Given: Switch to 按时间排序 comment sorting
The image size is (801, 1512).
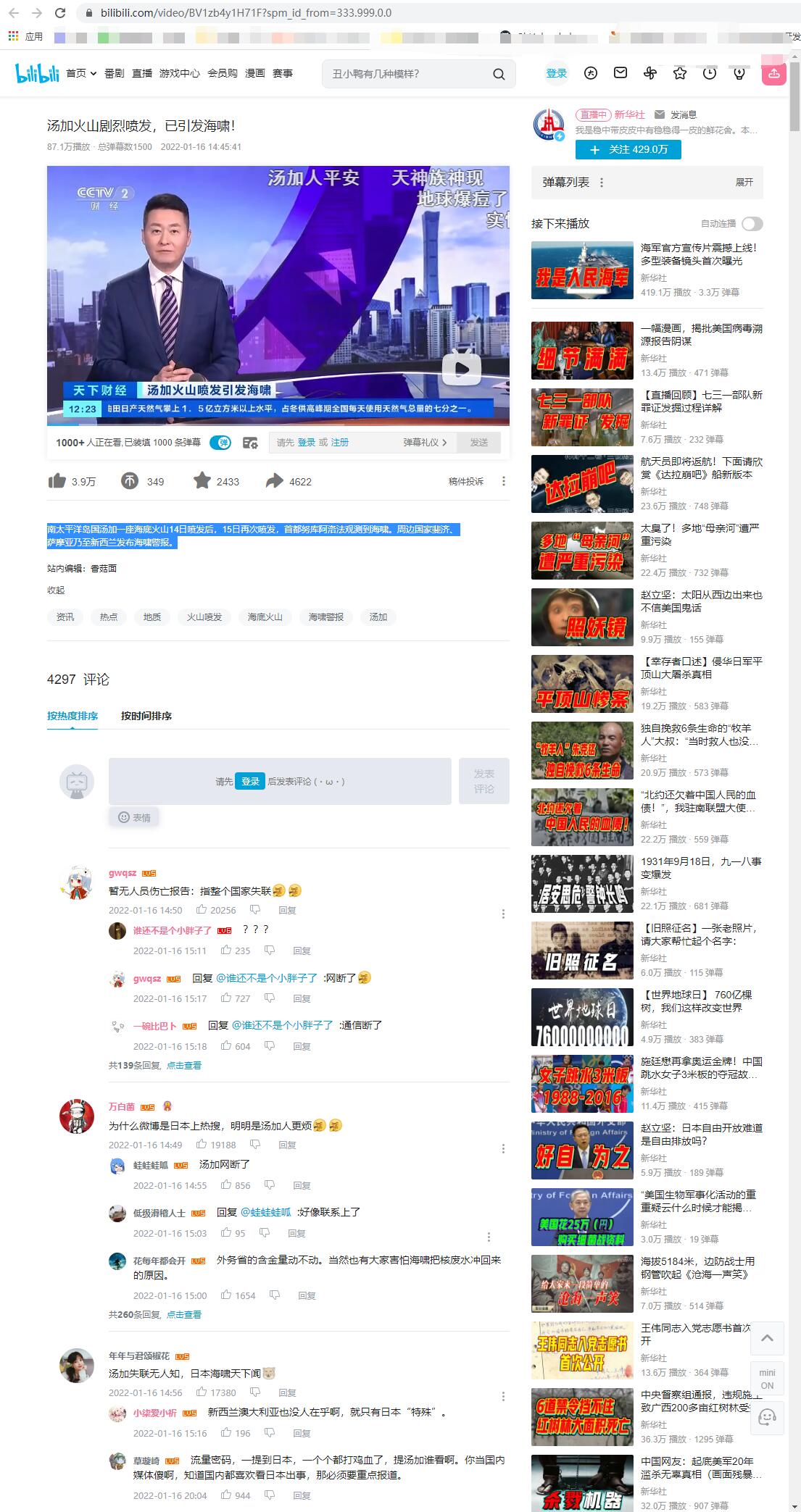Looking at the screenshot, I should click(146, 716).
